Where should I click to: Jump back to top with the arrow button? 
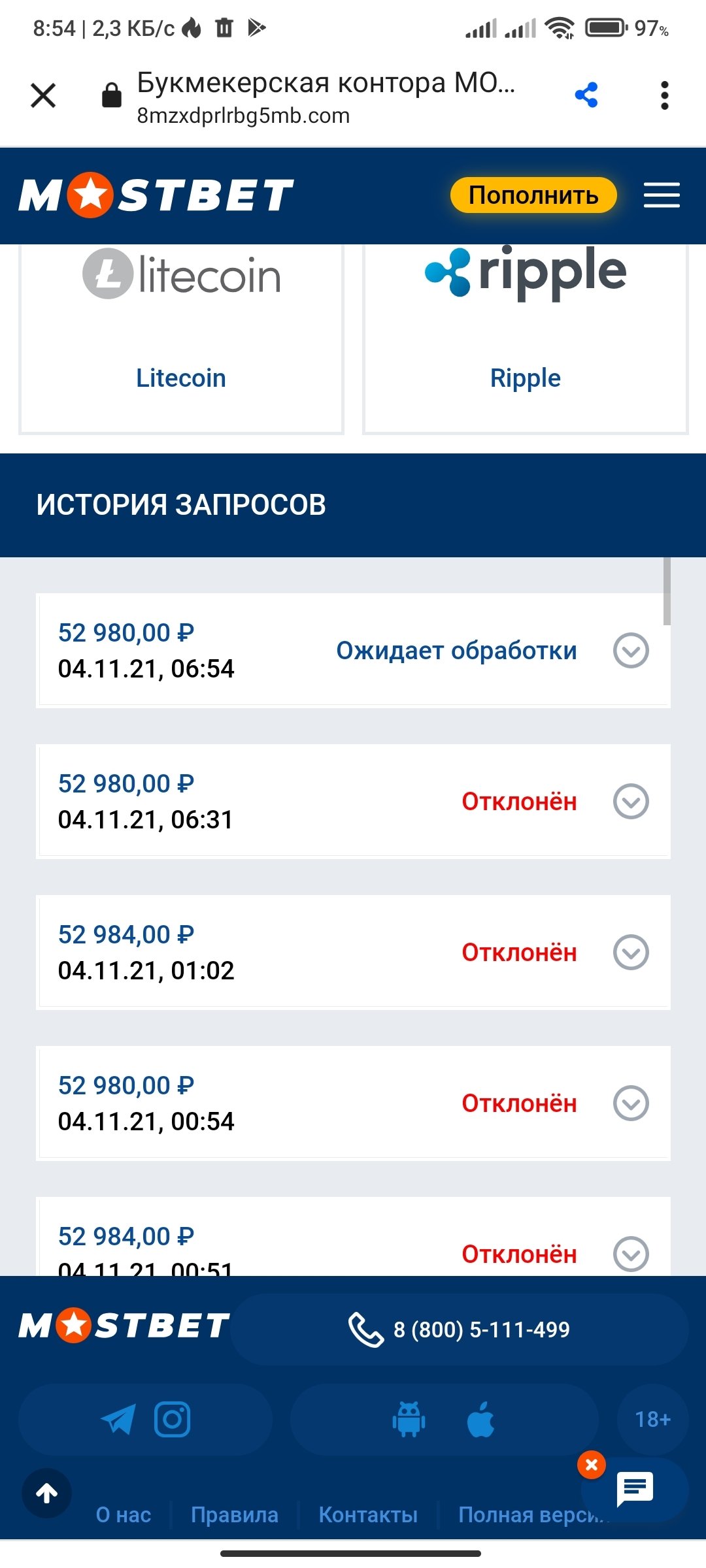[46, 1493]
